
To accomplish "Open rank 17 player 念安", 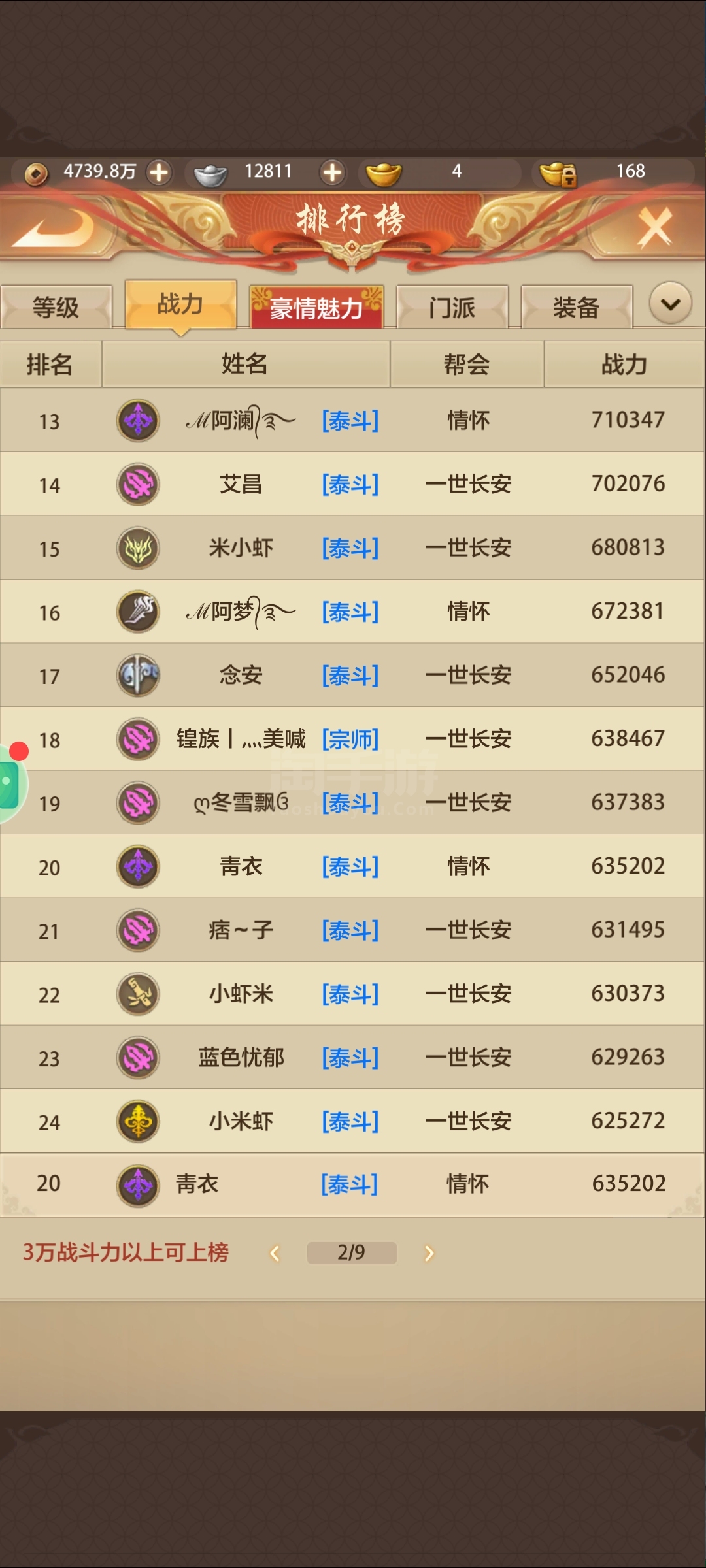I will click(352, 675).
